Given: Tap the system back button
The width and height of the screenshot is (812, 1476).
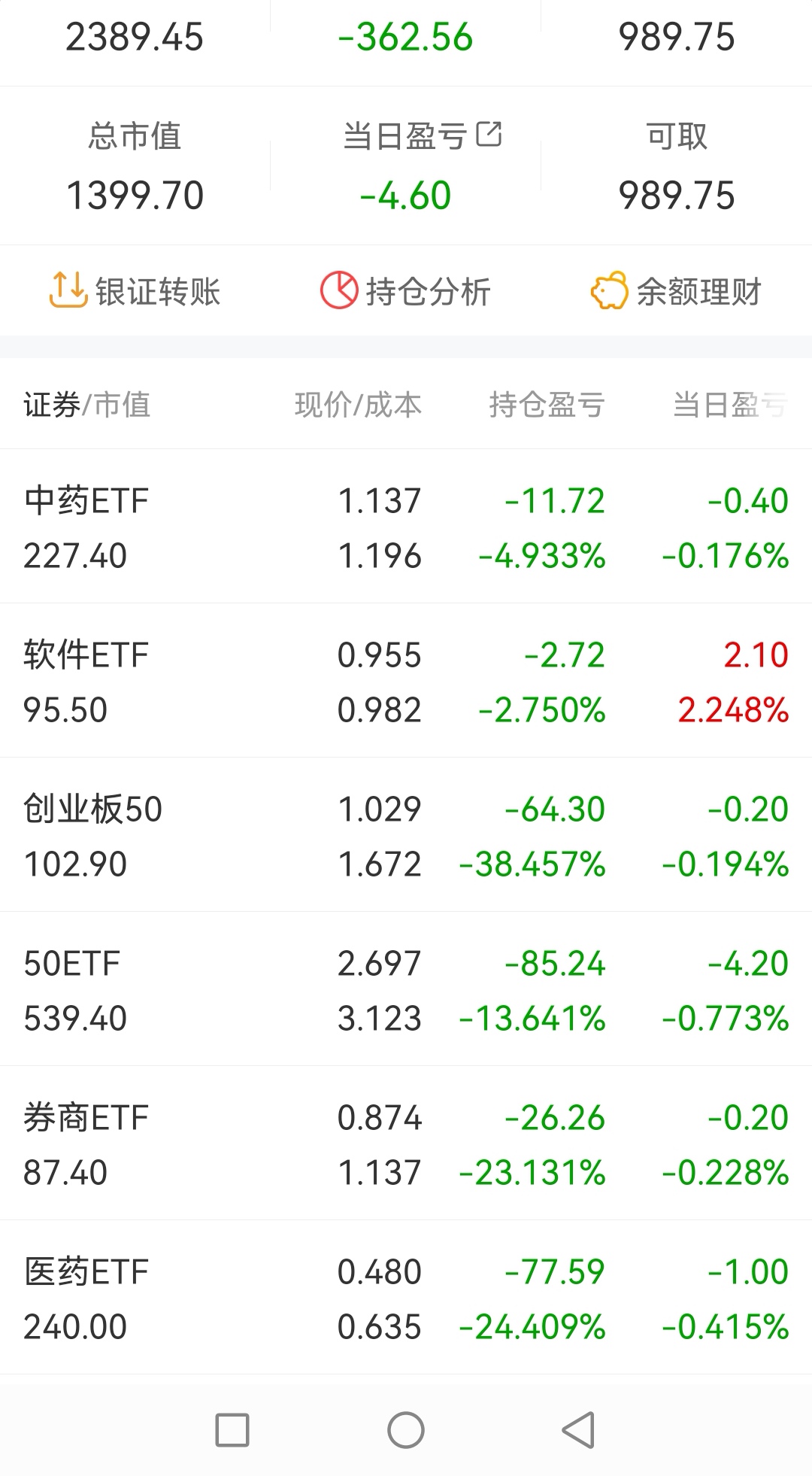Looking at the screenshot, I should [x=579, y=1429].
